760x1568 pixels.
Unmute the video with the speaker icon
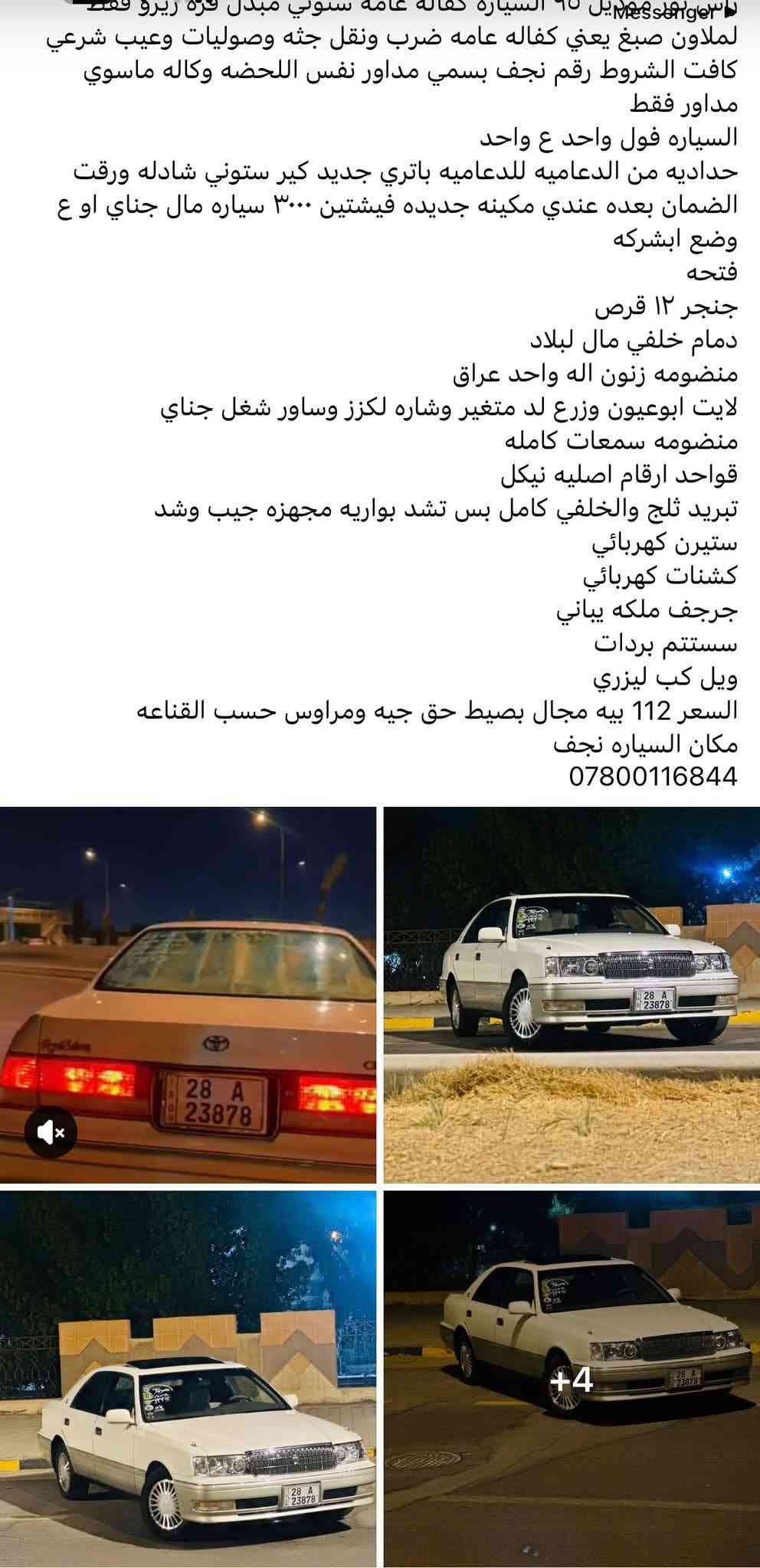pos(51,1132)
